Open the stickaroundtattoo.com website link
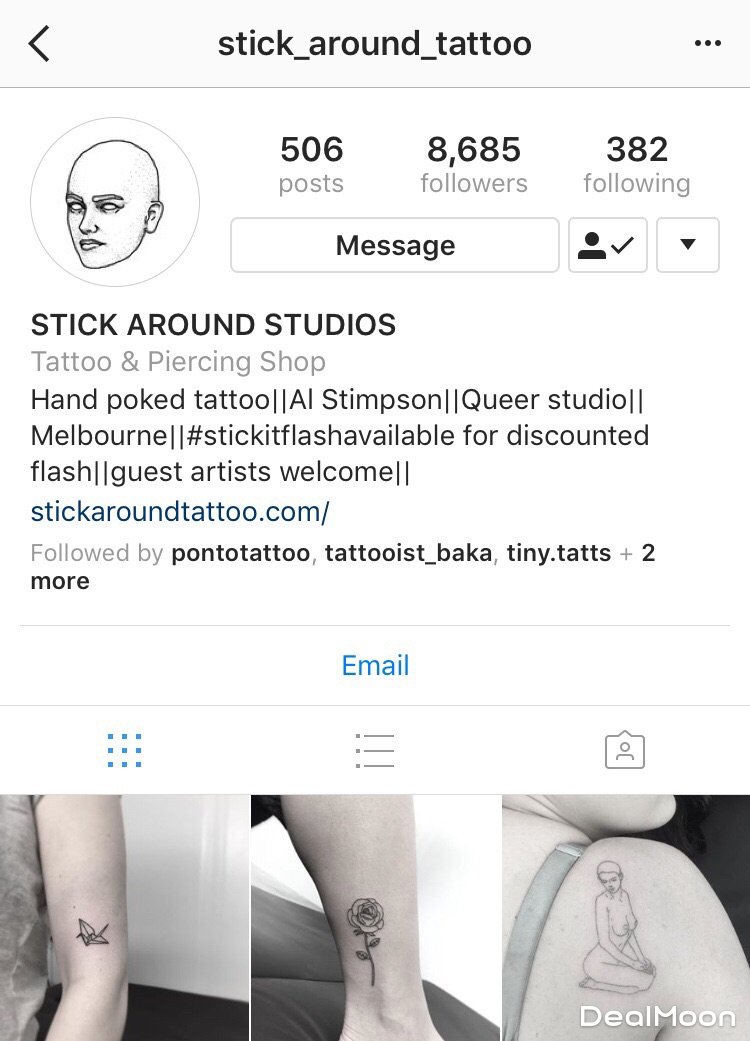Screen dimensions: 750x1041 [x=180, y=512]
